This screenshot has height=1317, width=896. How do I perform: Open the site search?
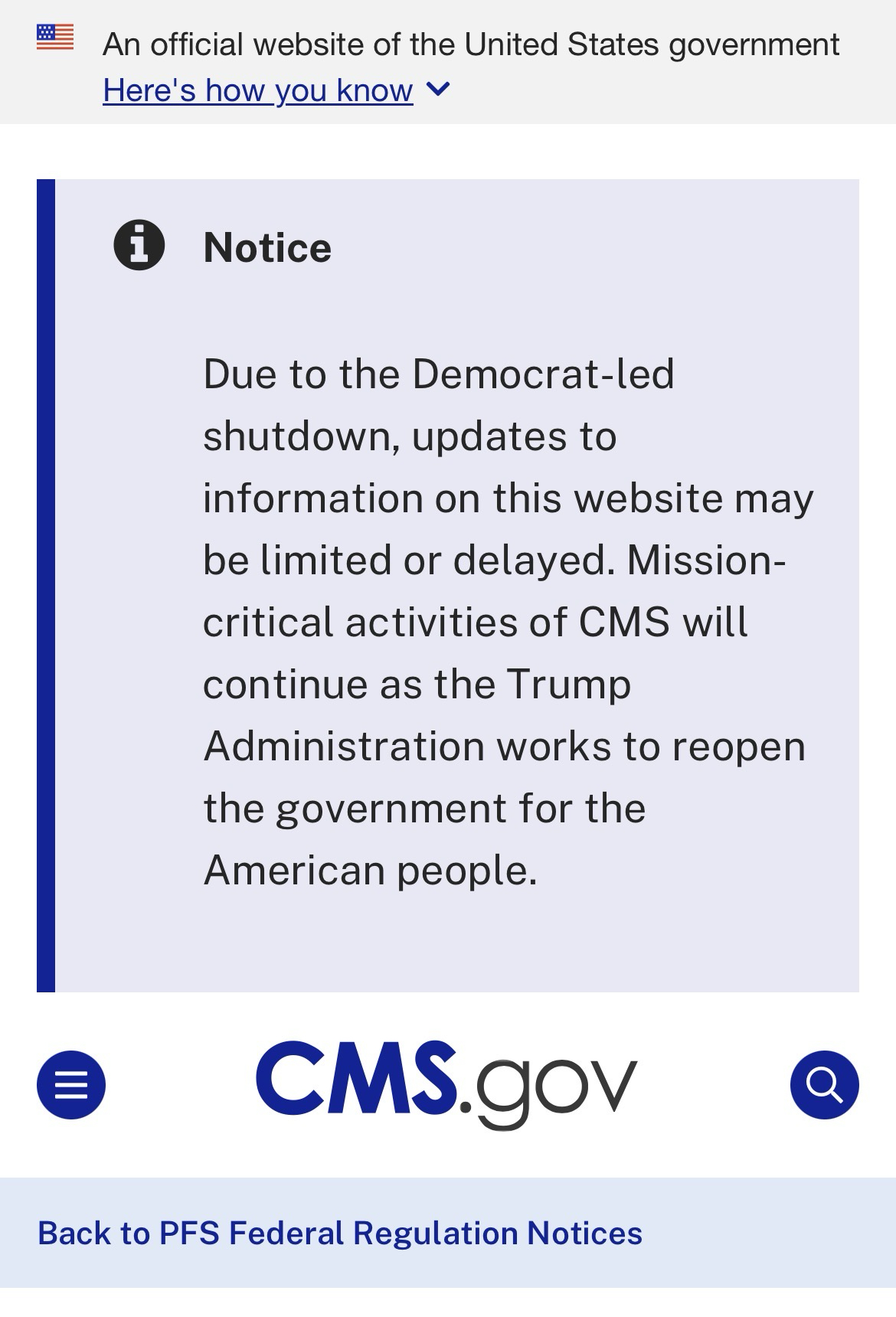tap(824, 1084)
